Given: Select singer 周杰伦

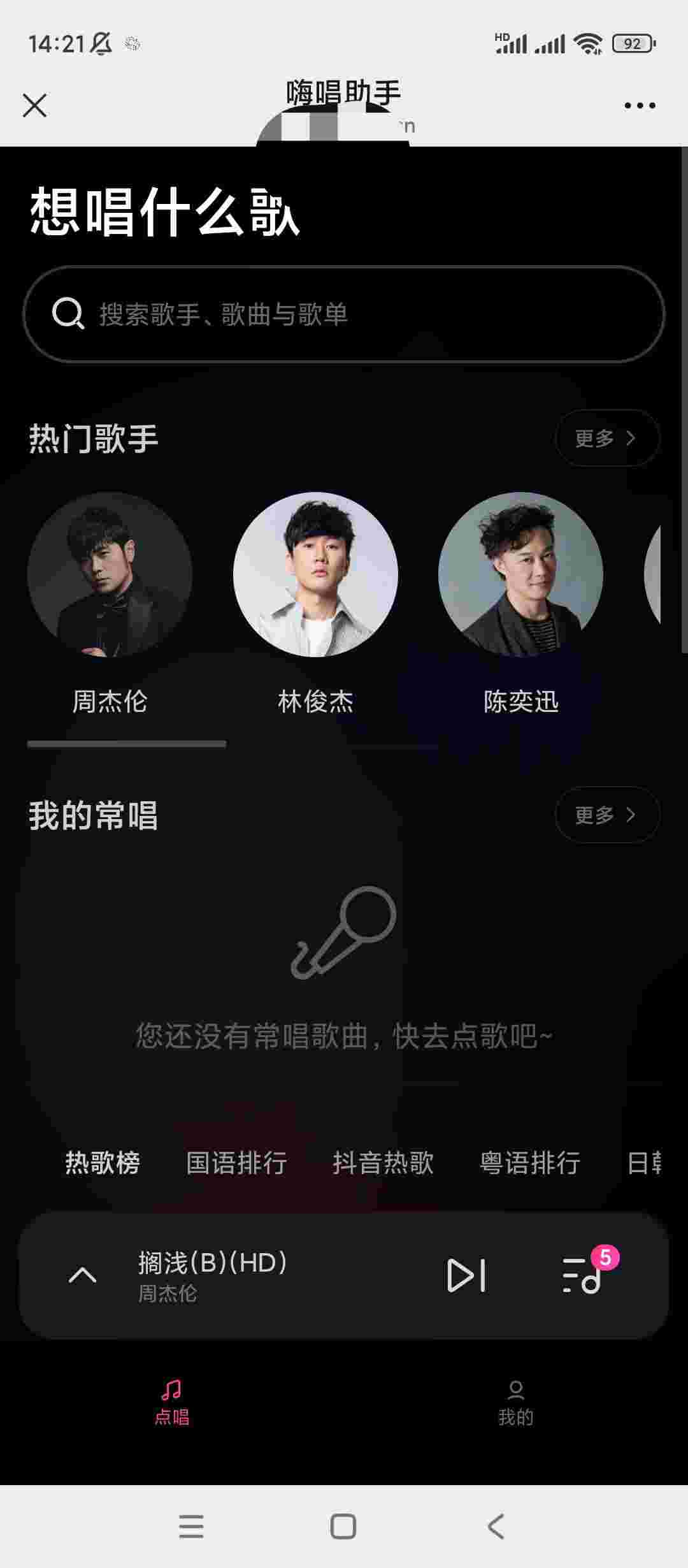Looking at the screenshot, I should coord(110,575).
